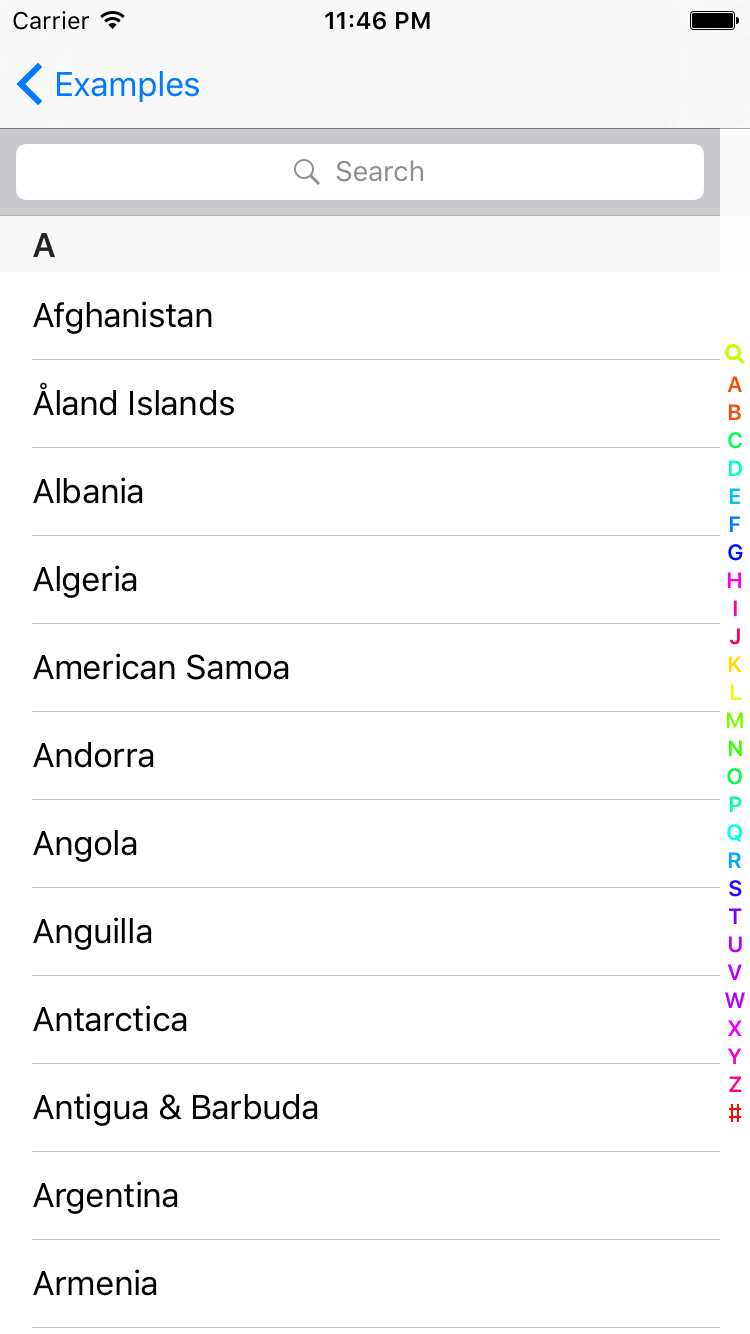
Task: Tap the # symbol in the index
Action: click(735, 1112)
